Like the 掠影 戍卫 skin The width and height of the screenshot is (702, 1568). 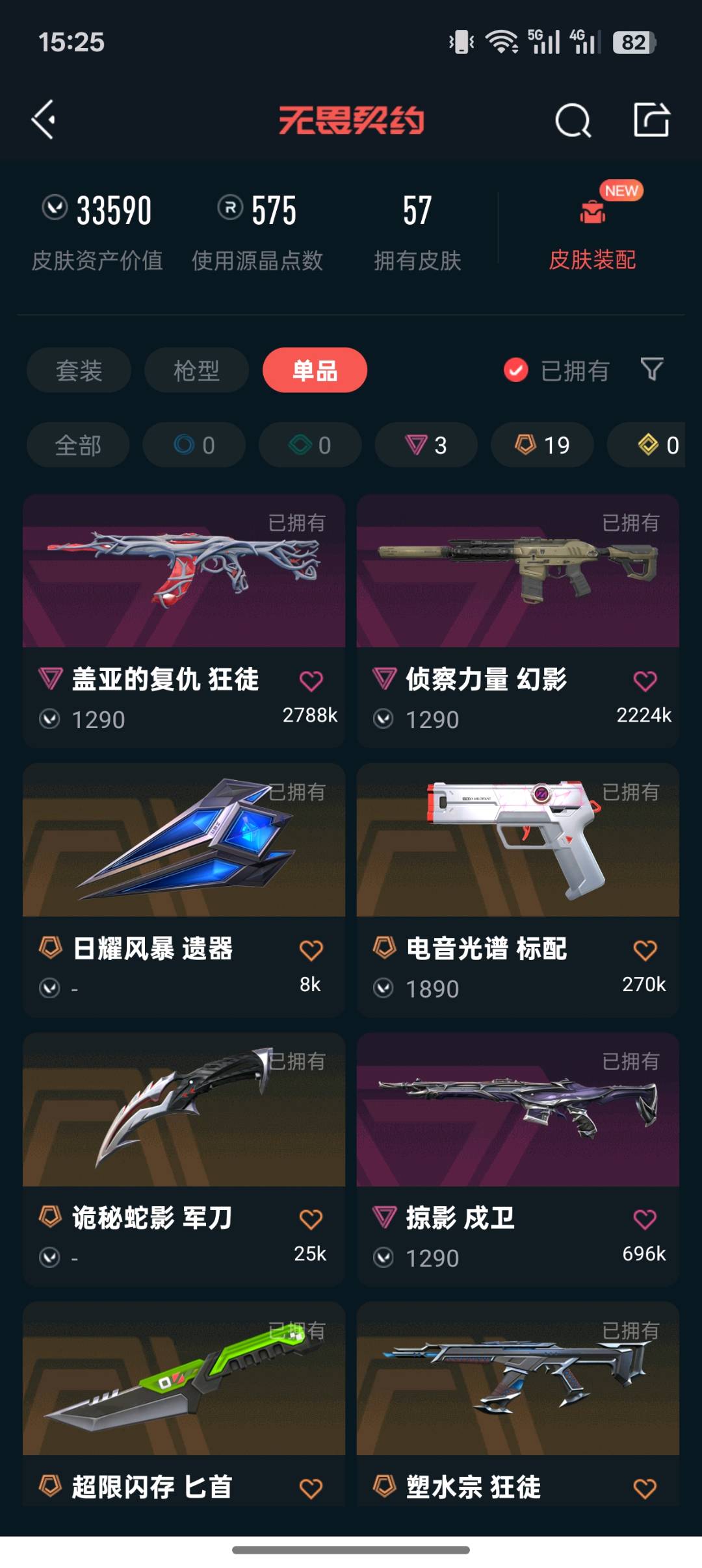pyautogui.click(x=645, y=1219)
